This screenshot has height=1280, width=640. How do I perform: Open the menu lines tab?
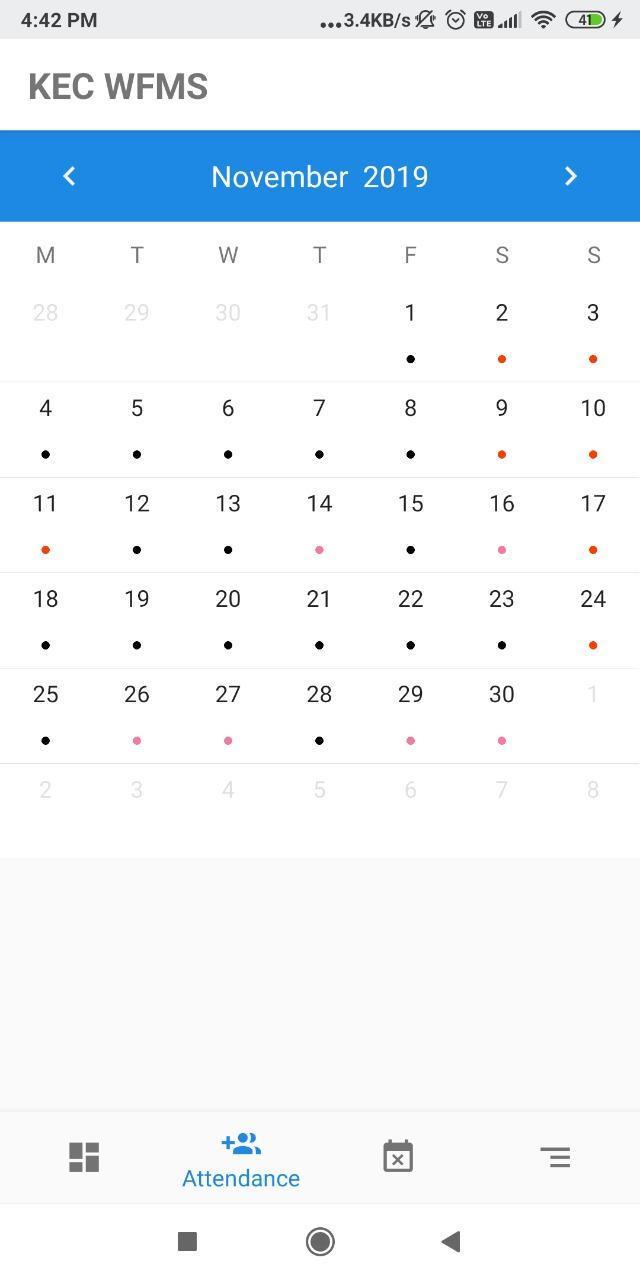pyautogui.click(x=555, y=1157)
